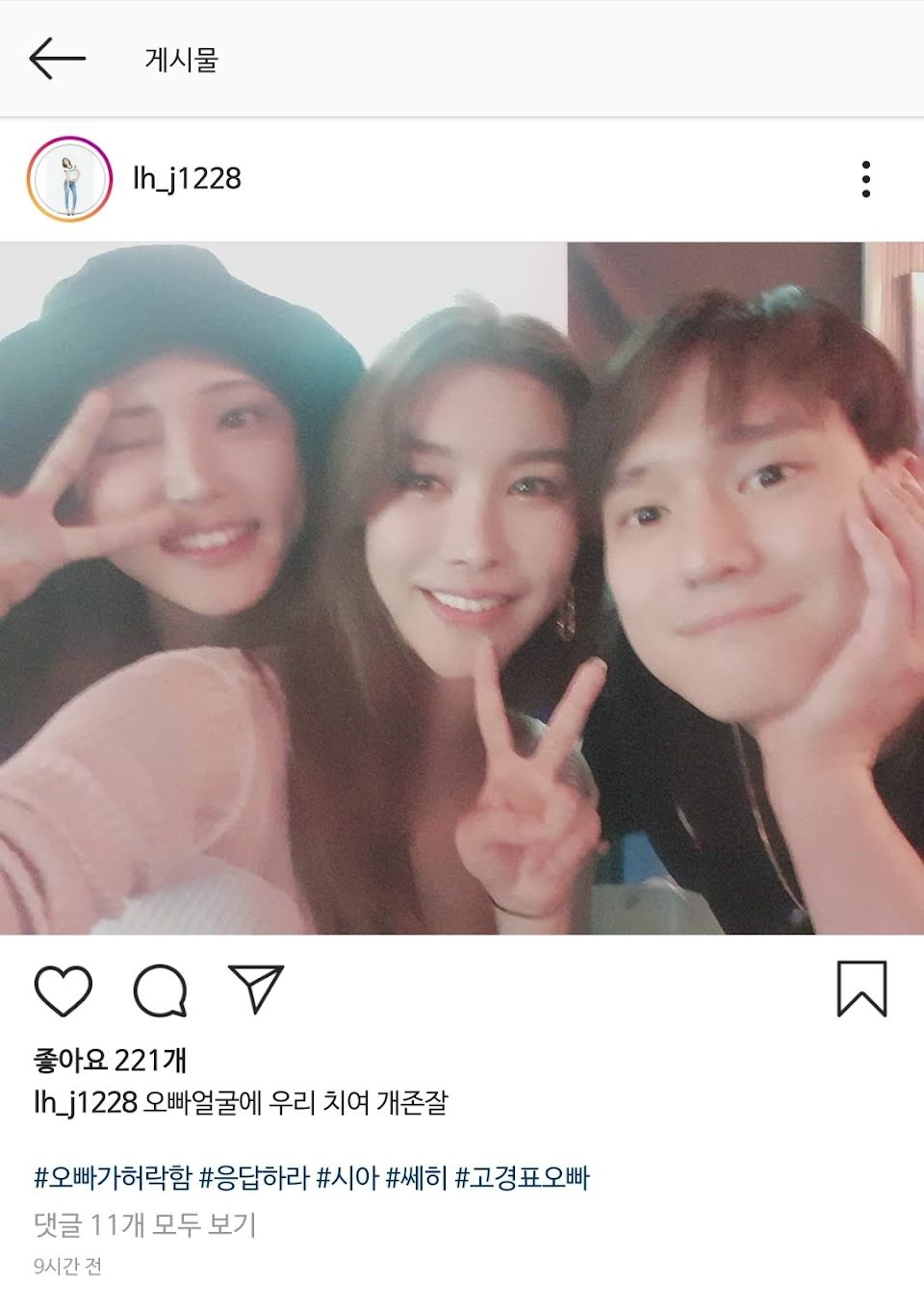
Task: Open lh_j1228's profile picture story
Action: point(70,179)
